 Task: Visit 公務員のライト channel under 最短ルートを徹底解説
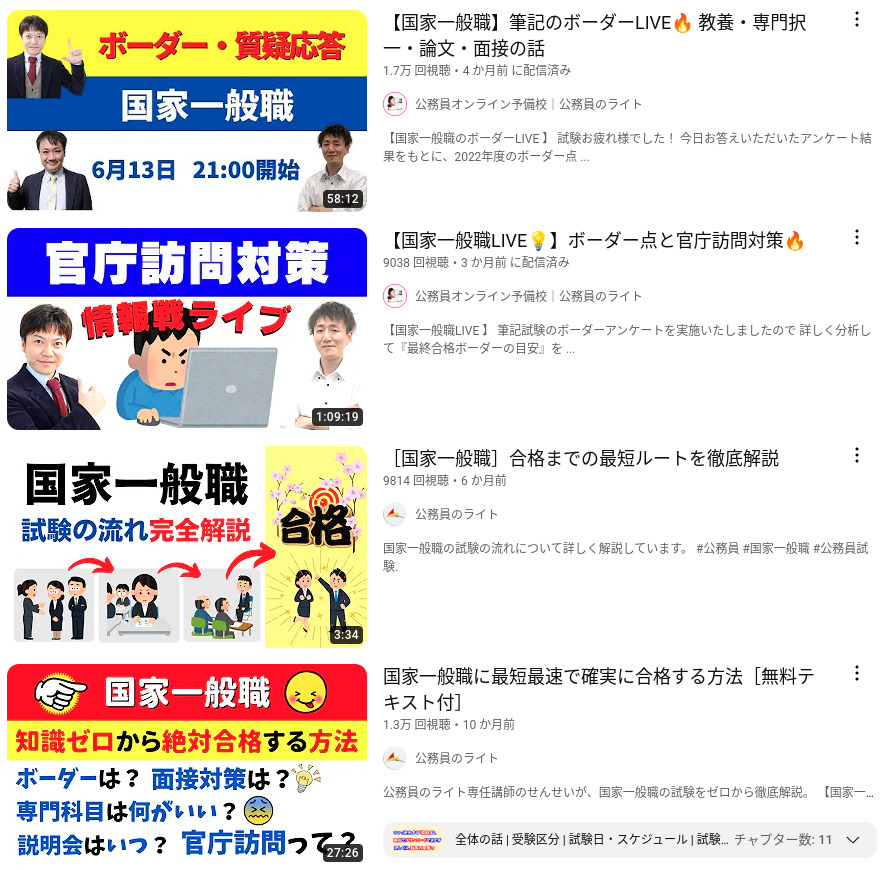tap(456, 514)
